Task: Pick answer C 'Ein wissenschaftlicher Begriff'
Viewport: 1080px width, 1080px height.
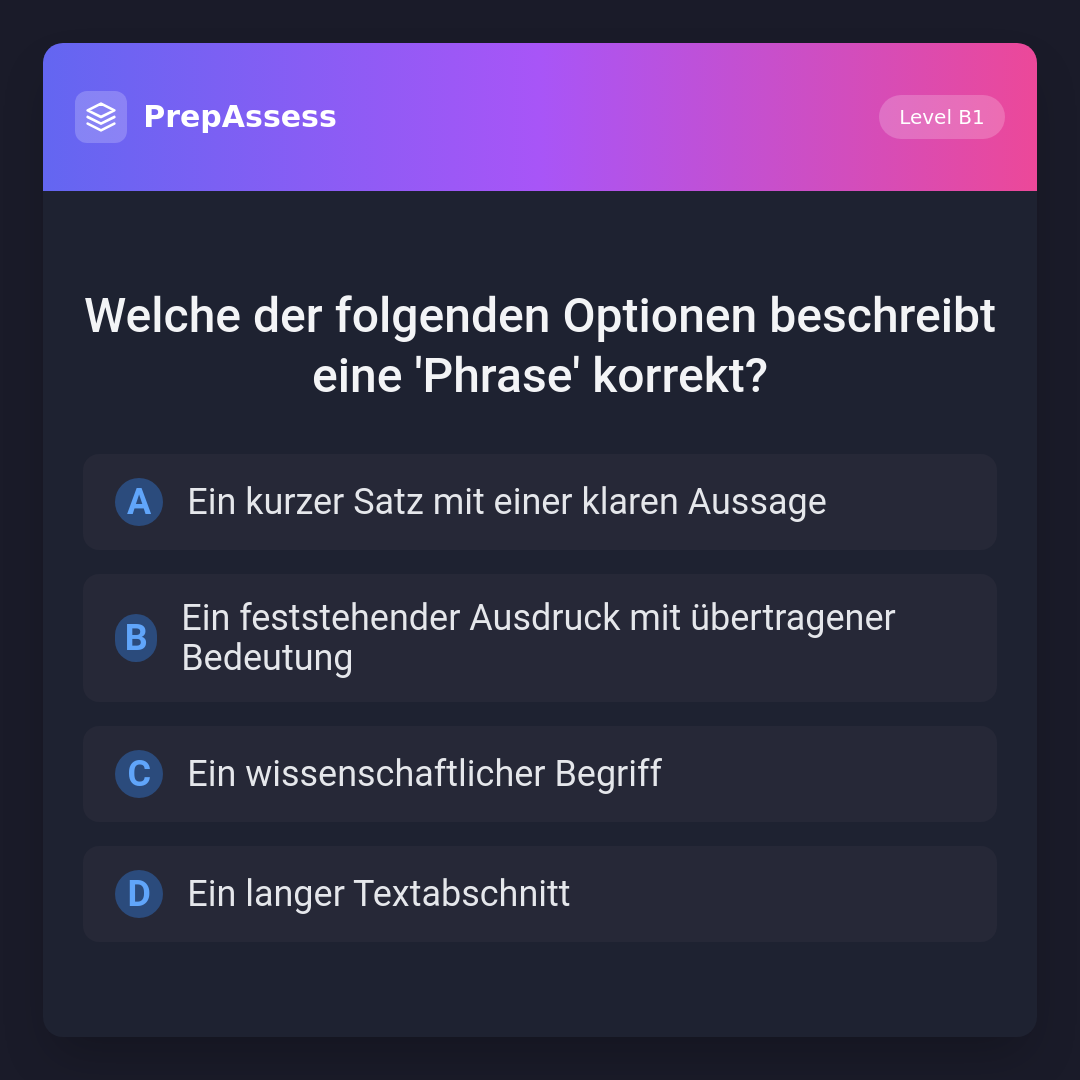Action: tap(540, 774)
